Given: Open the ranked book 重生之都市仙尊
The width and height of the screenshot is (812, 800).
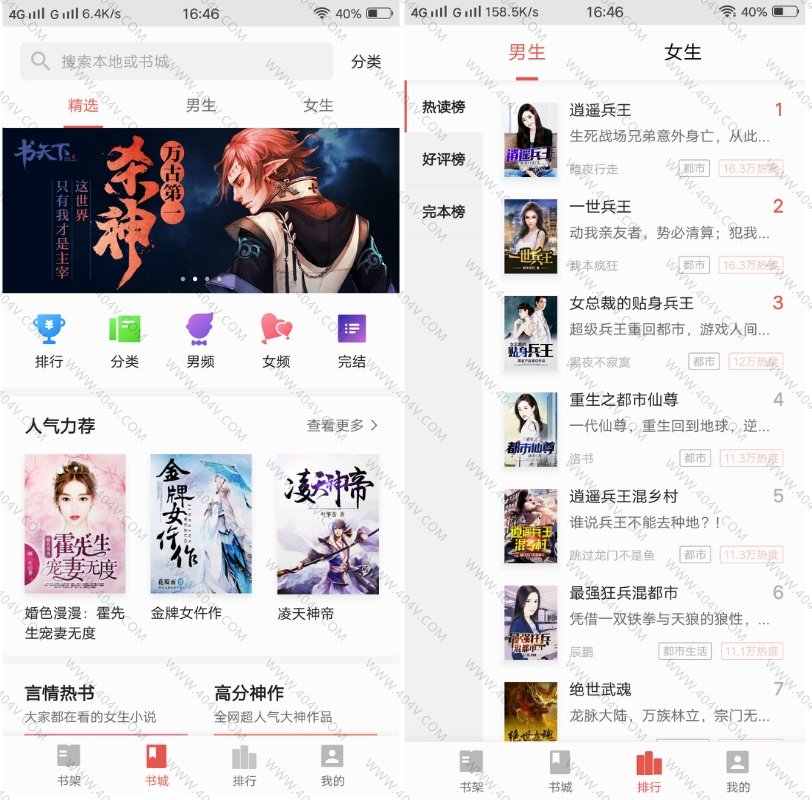Looking at the screenshot, I should tap(640, 429).
